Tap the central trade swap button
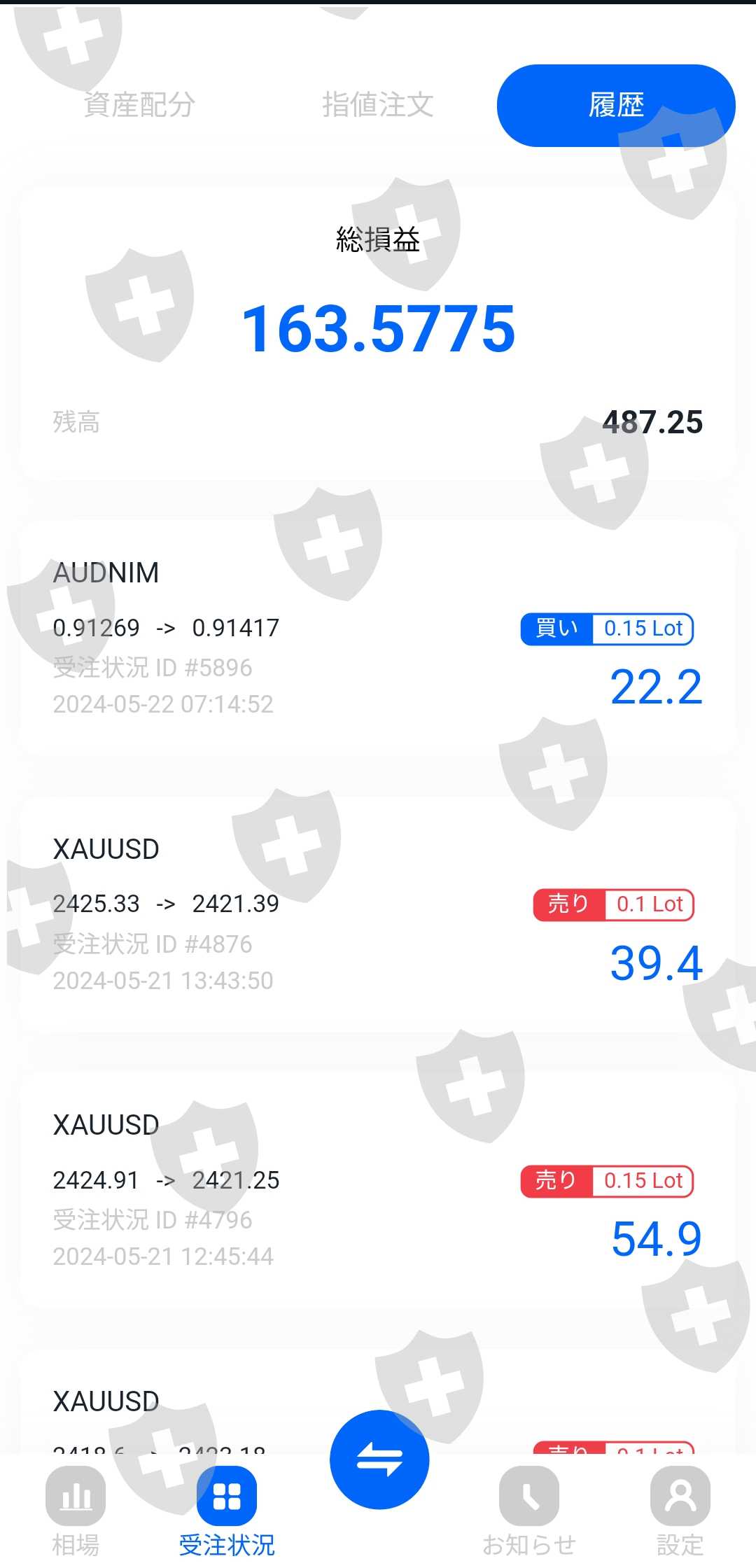756x1568 pixels. tap(379, 1459)
